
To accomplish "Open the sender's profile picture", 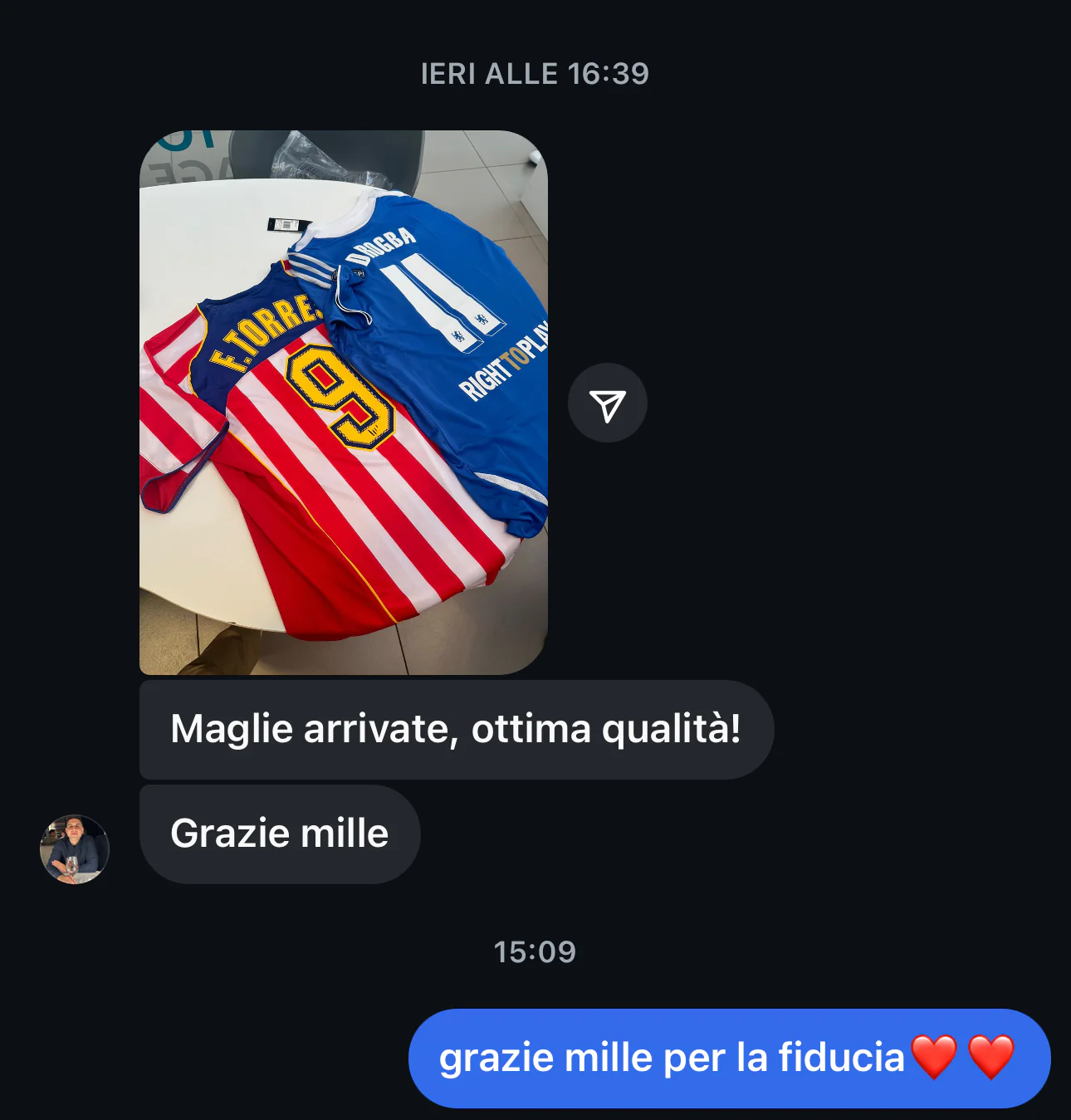I will tap(75, 849).
